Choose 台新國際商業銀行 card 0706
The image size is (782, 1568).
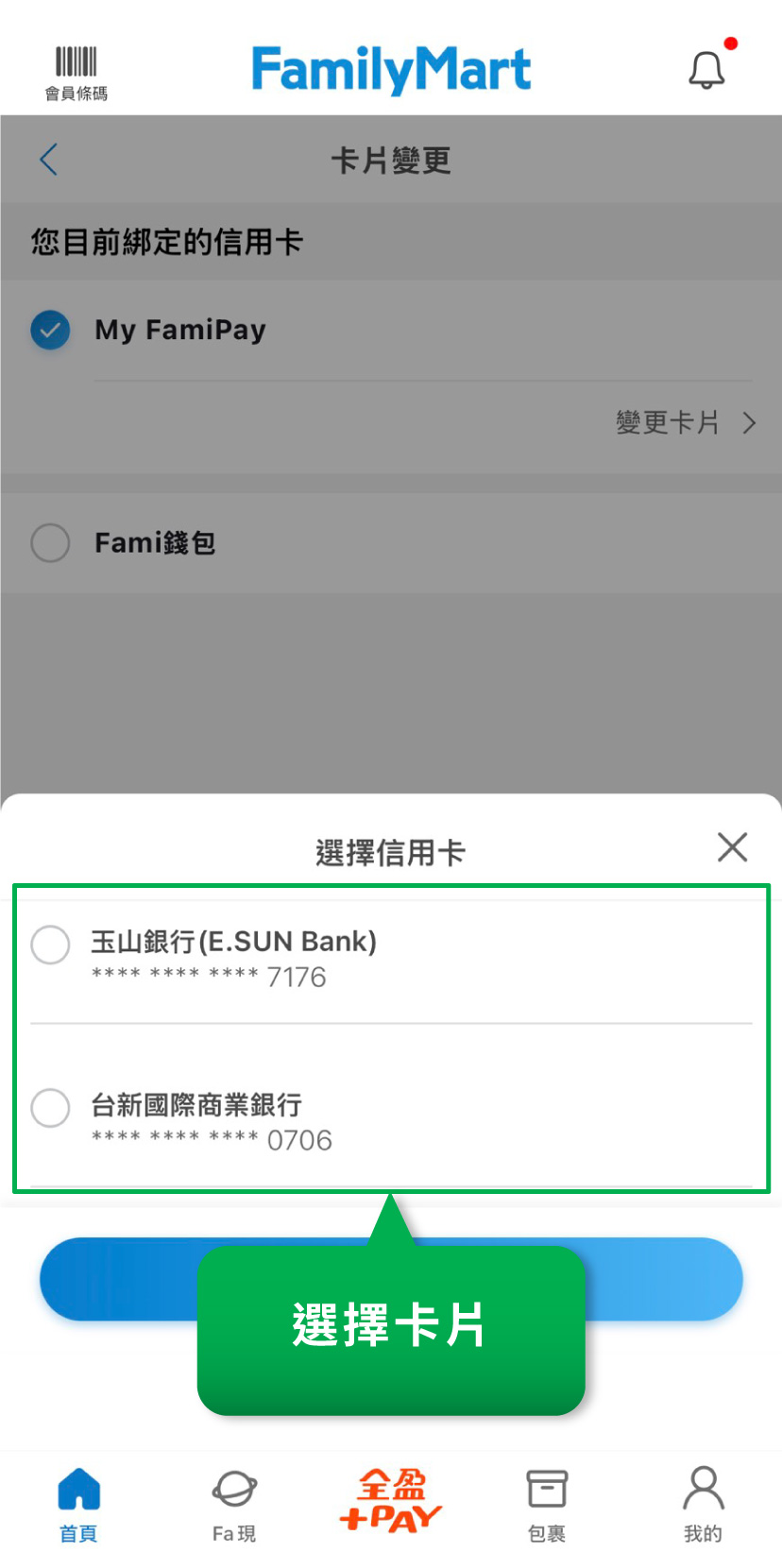pyautogui.click(x=51, y=1107)
